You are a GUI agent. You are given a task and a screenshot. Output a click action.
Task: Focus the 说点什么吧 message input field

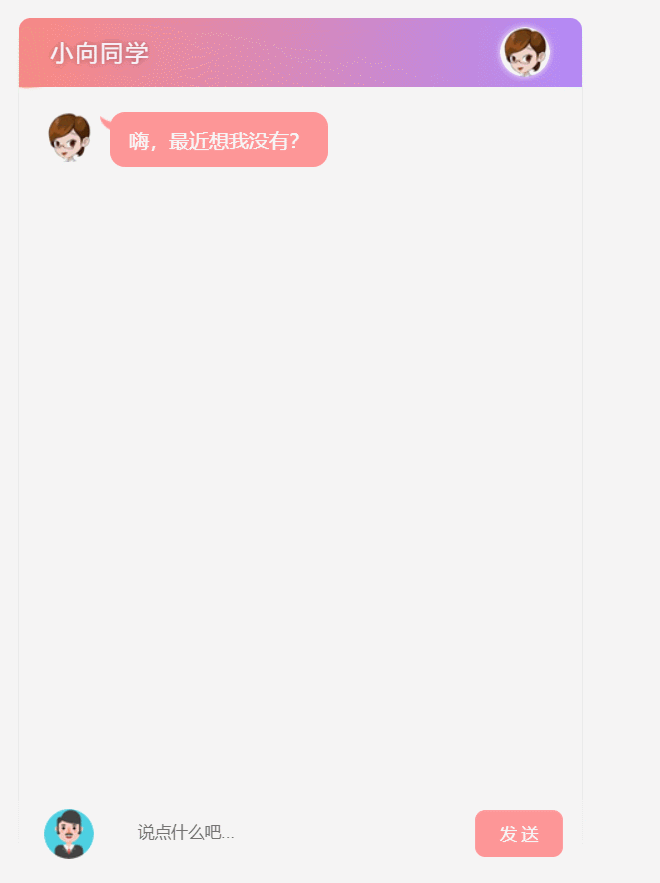tap(290, 832)
